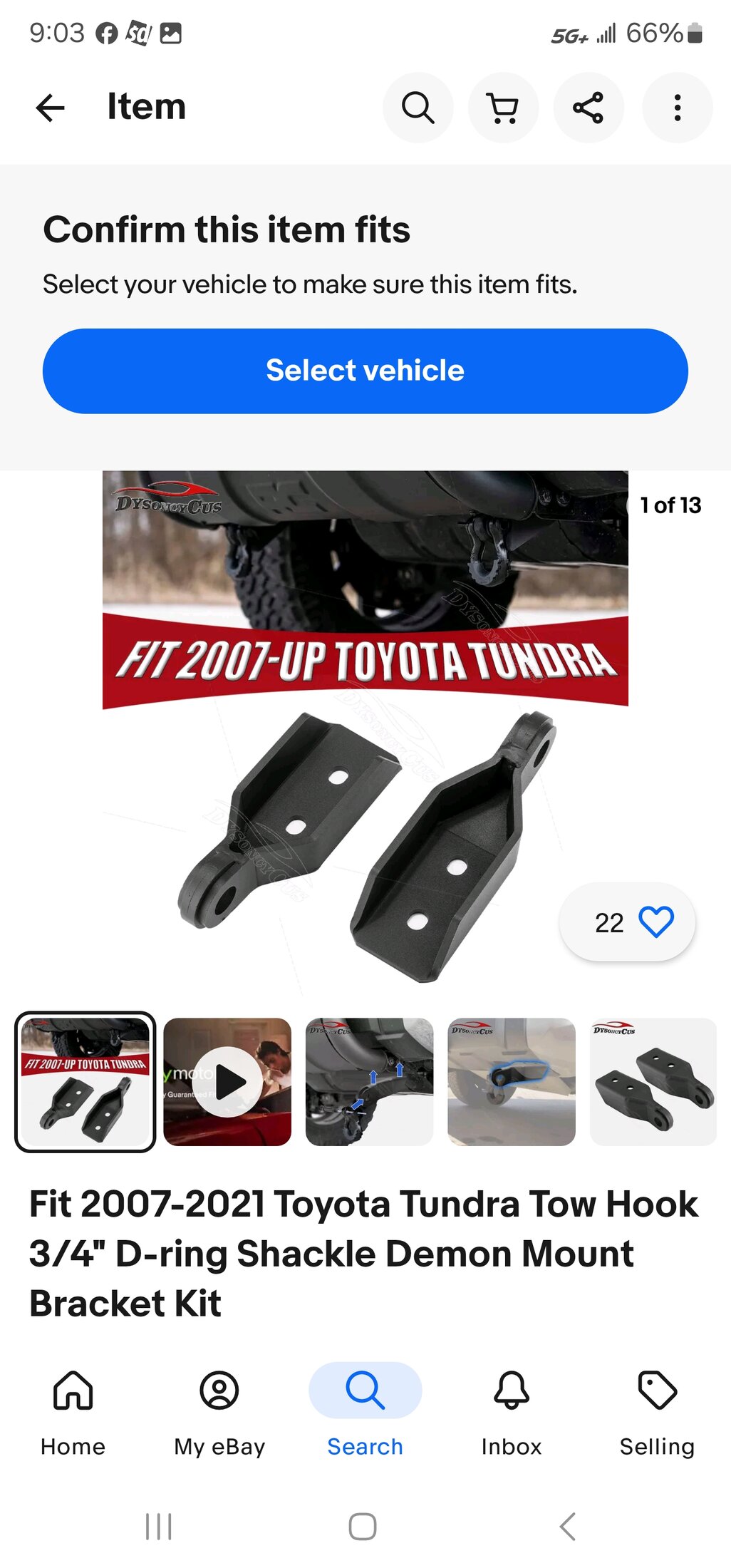
Task: View the thumbnail with blue installation arrows
Action: pos(369,1081)
